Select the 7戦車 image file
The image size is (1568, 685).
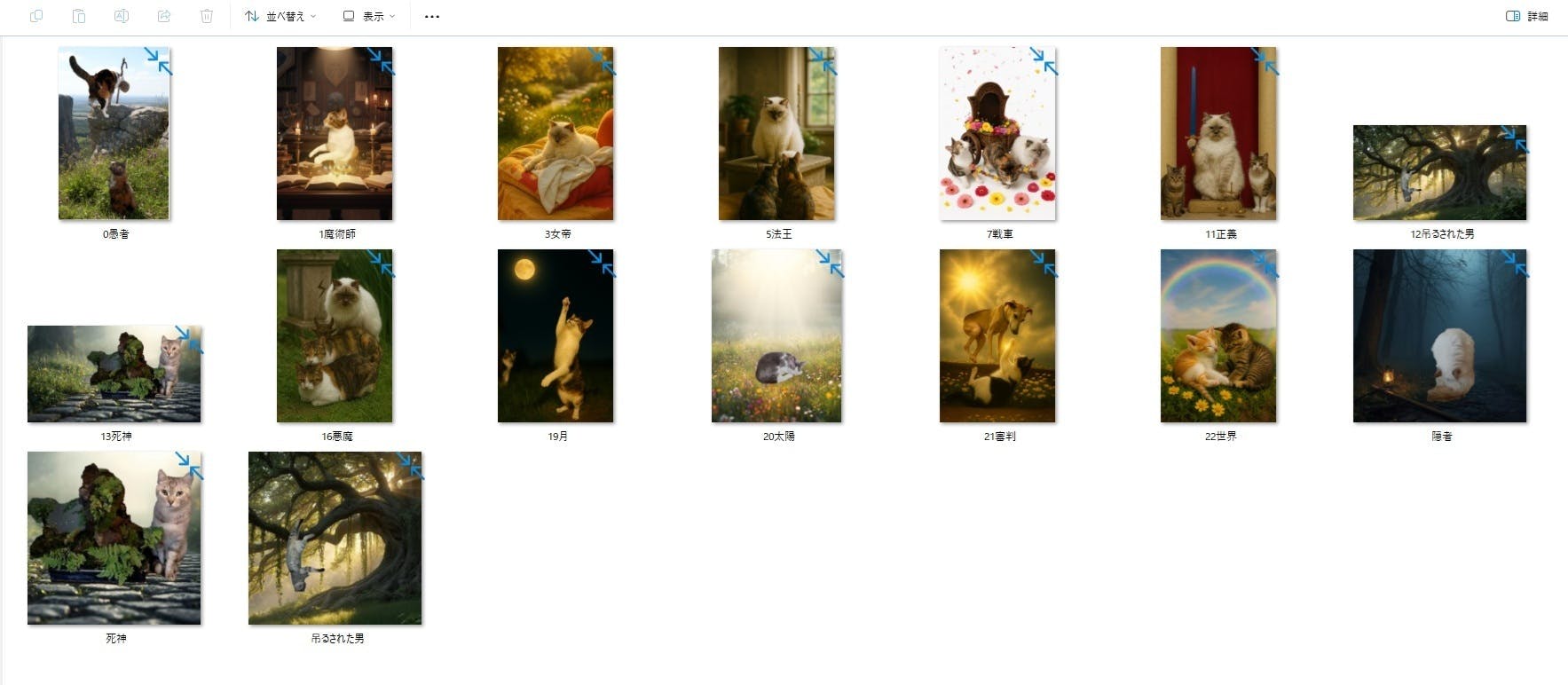997,133
